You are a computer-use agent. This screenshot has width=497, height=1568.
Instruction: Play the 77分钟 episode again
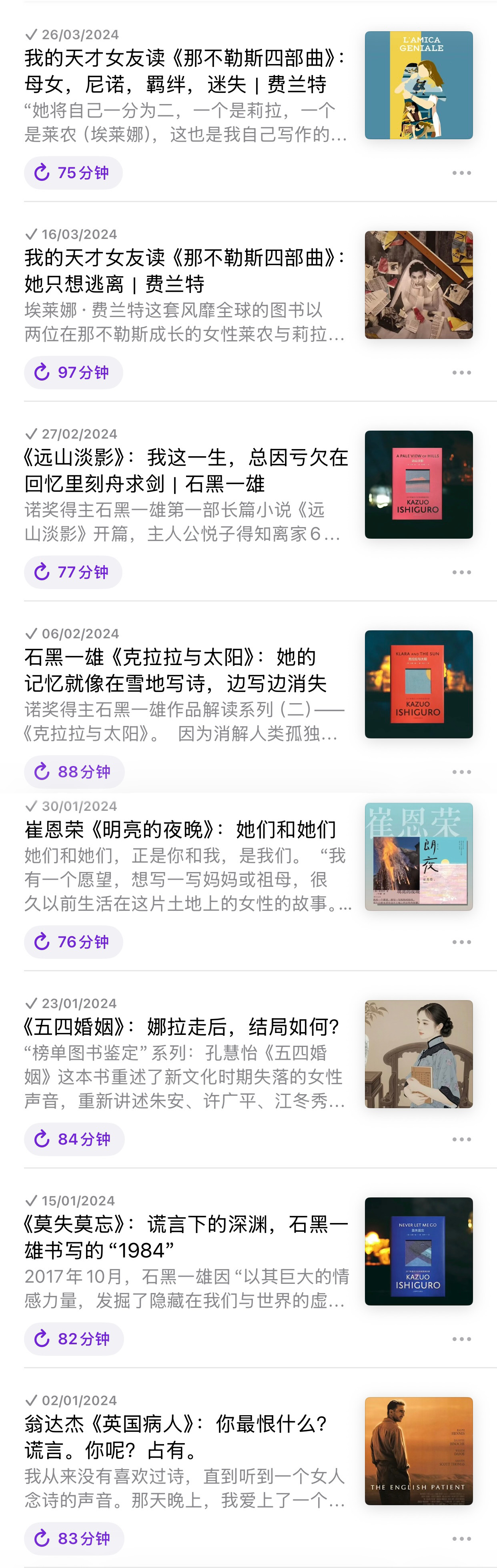(x=73, y=572)
